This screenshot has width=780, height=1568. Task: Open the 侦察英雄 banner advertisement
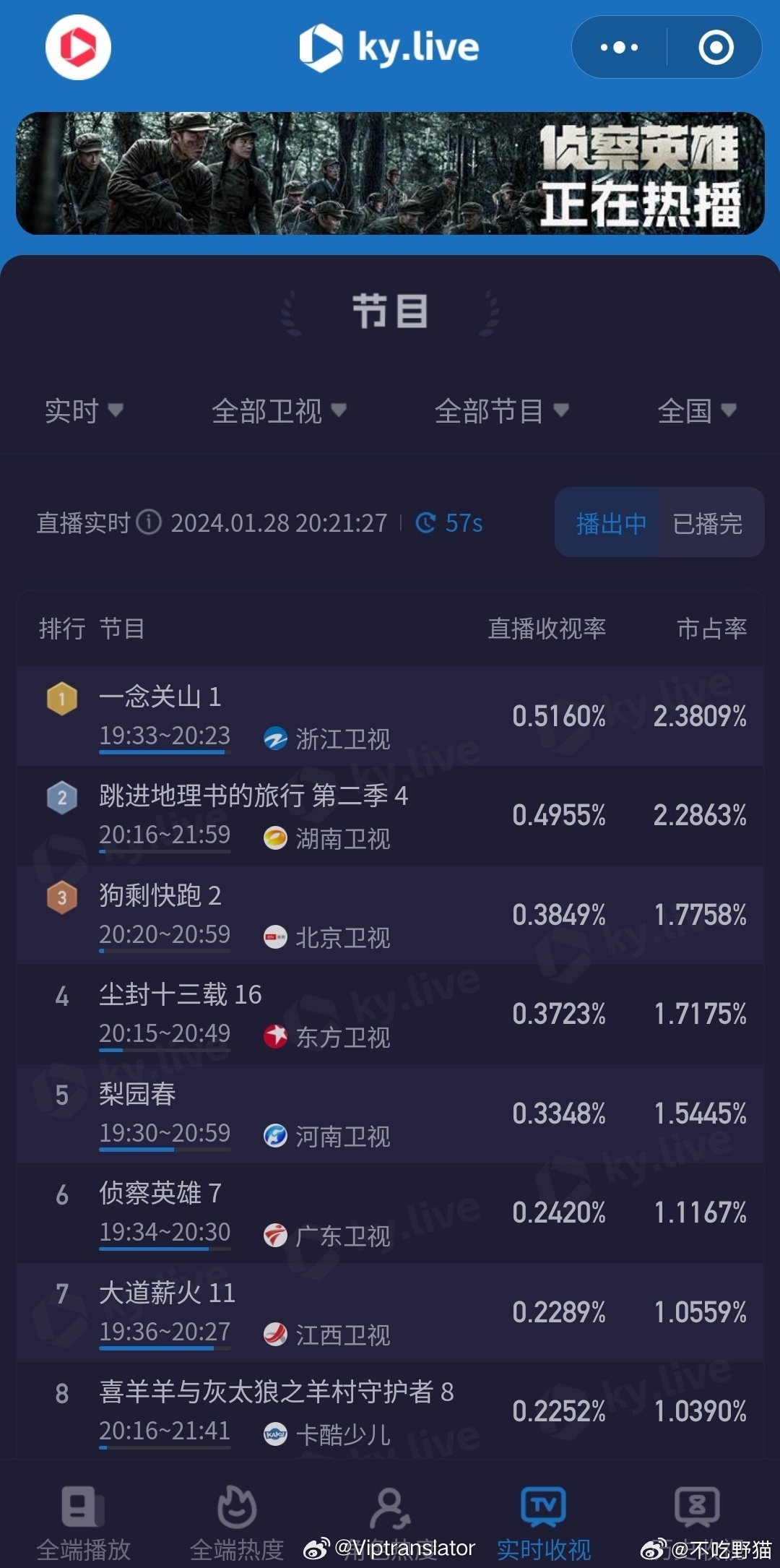click(390, 171)
